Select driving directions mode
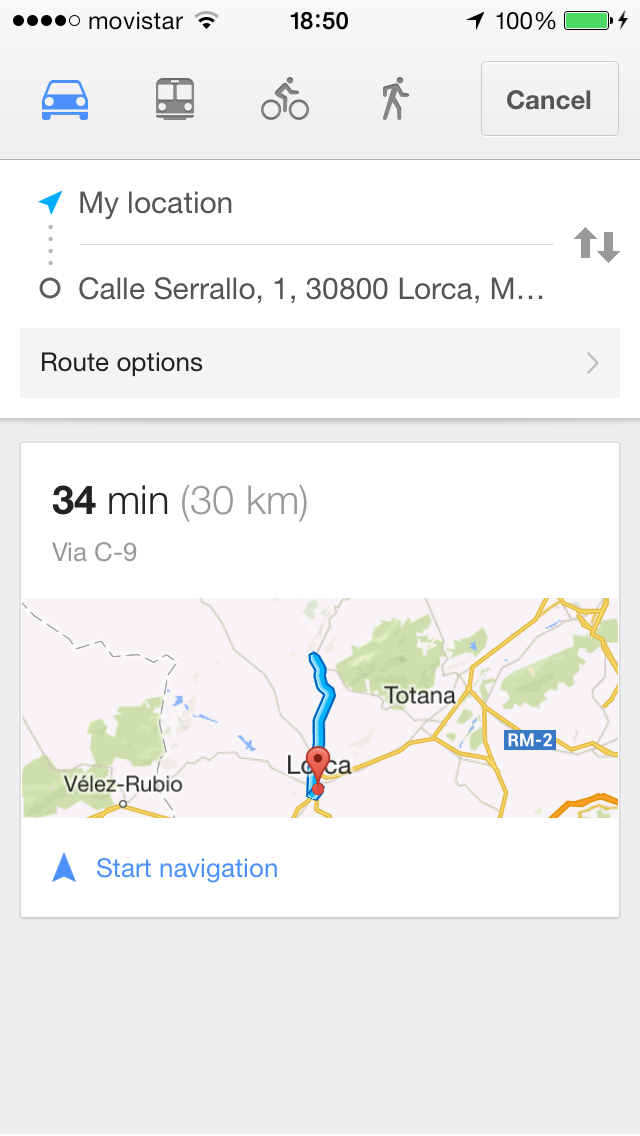 pyautogui.click(x=65, y=100)
